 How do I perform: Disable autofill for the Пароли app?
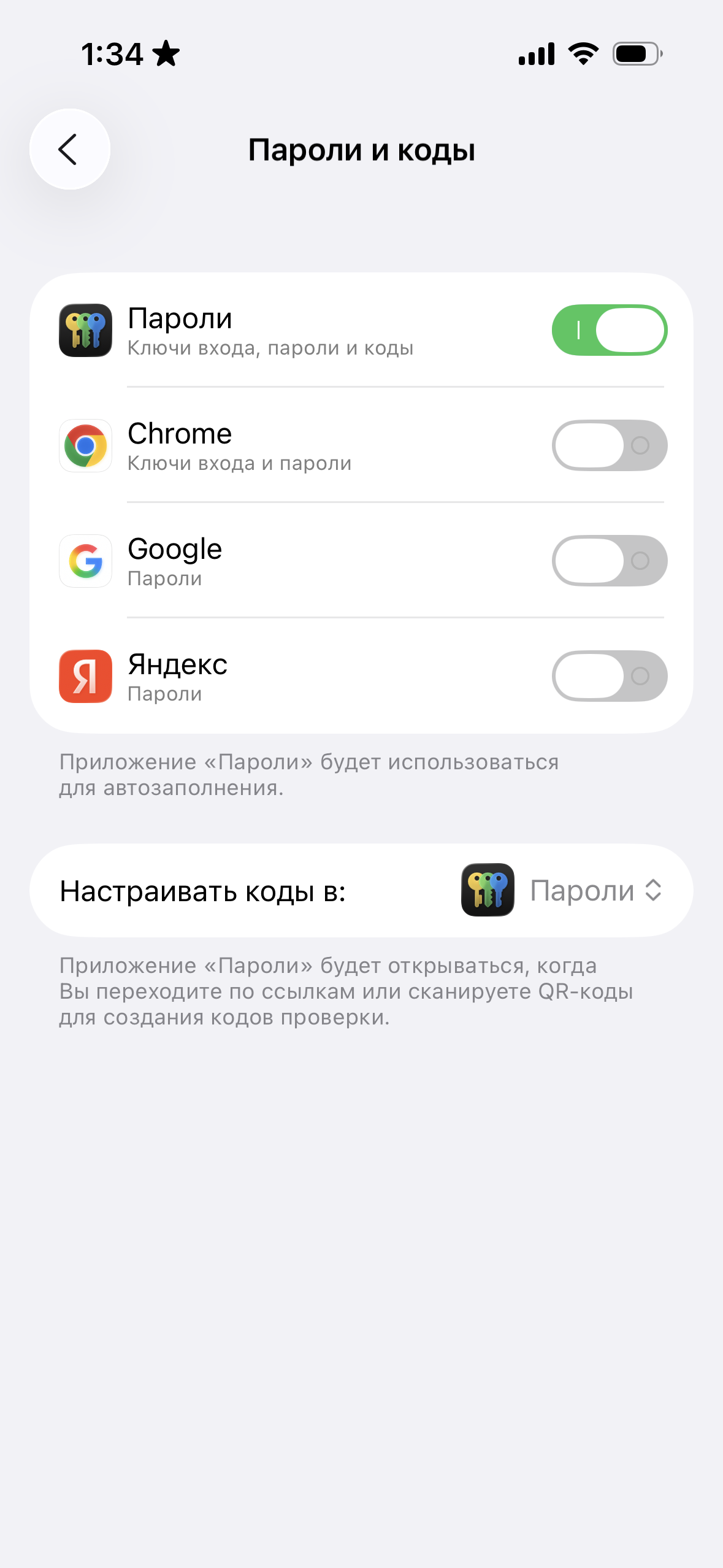609,329
